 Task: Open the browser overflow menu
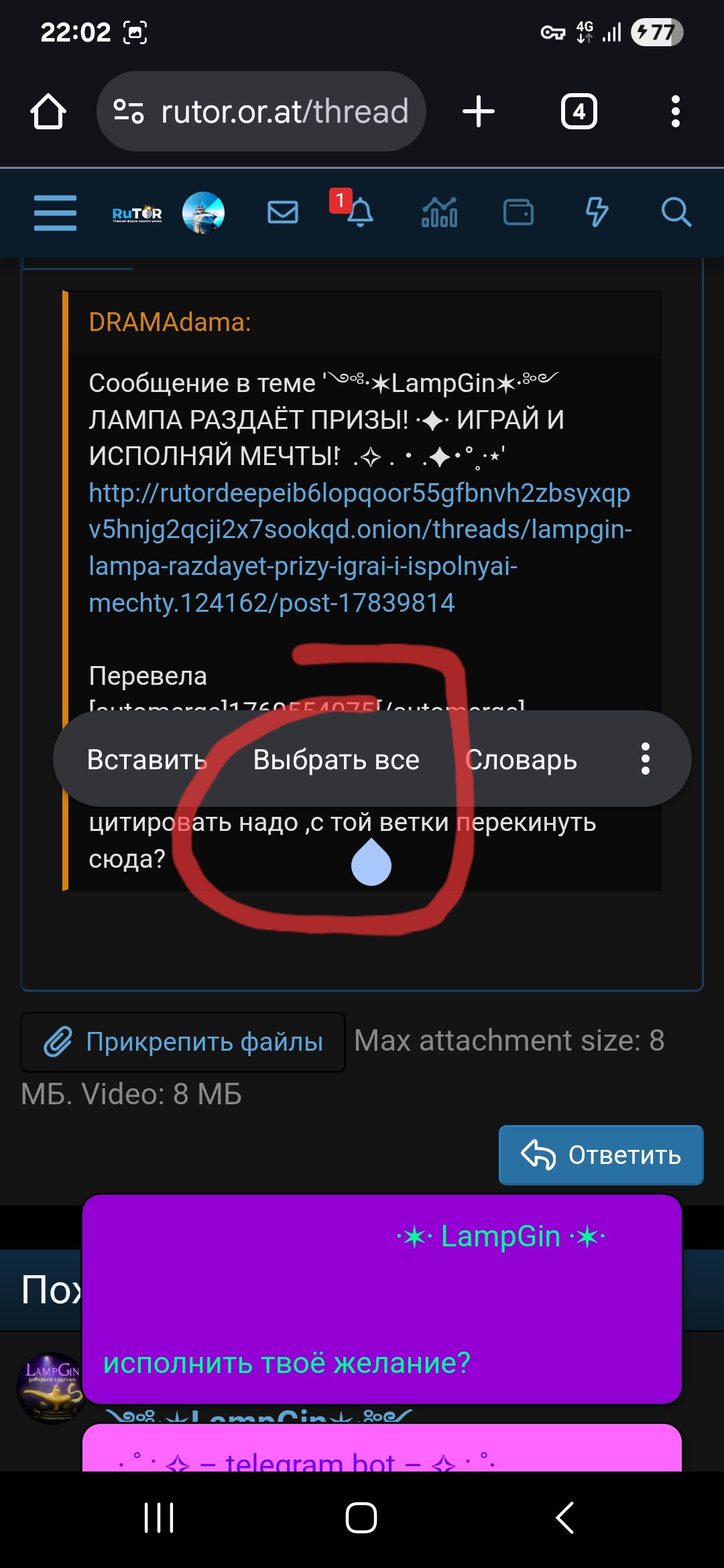675,111
